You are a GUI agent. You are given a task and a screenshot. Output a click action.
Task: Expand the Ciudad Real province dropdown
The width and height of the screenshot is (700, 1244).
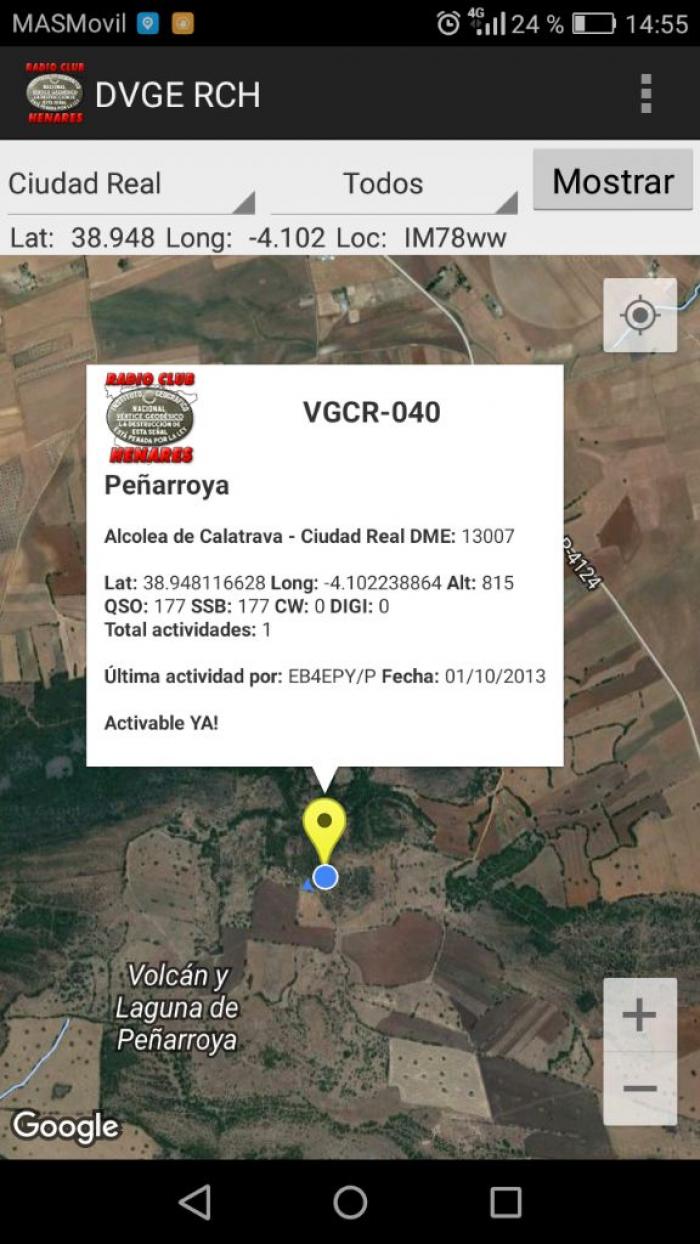pos(131,185)
